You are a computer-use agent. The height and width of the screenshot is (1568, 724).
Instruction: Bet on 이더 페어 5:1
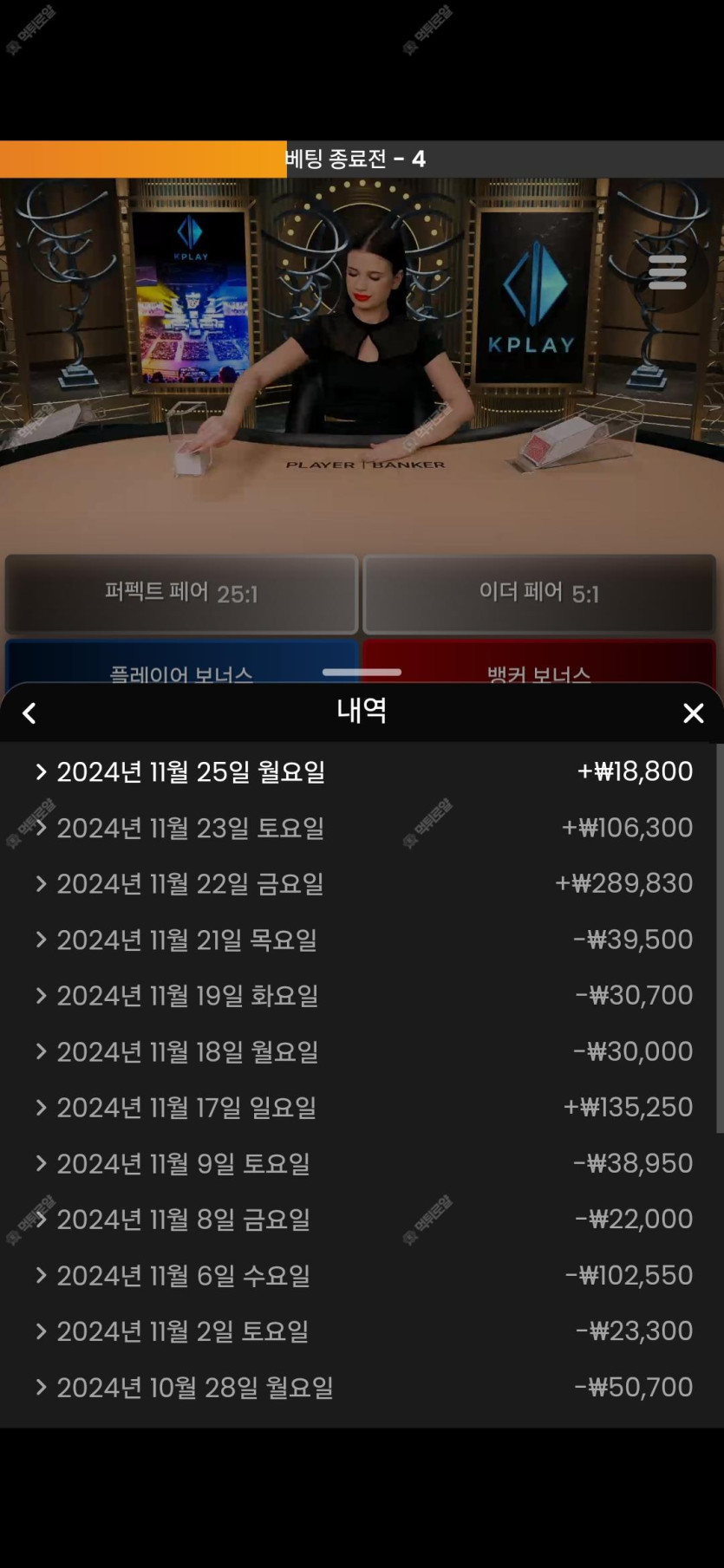click(x=538, y=594)
